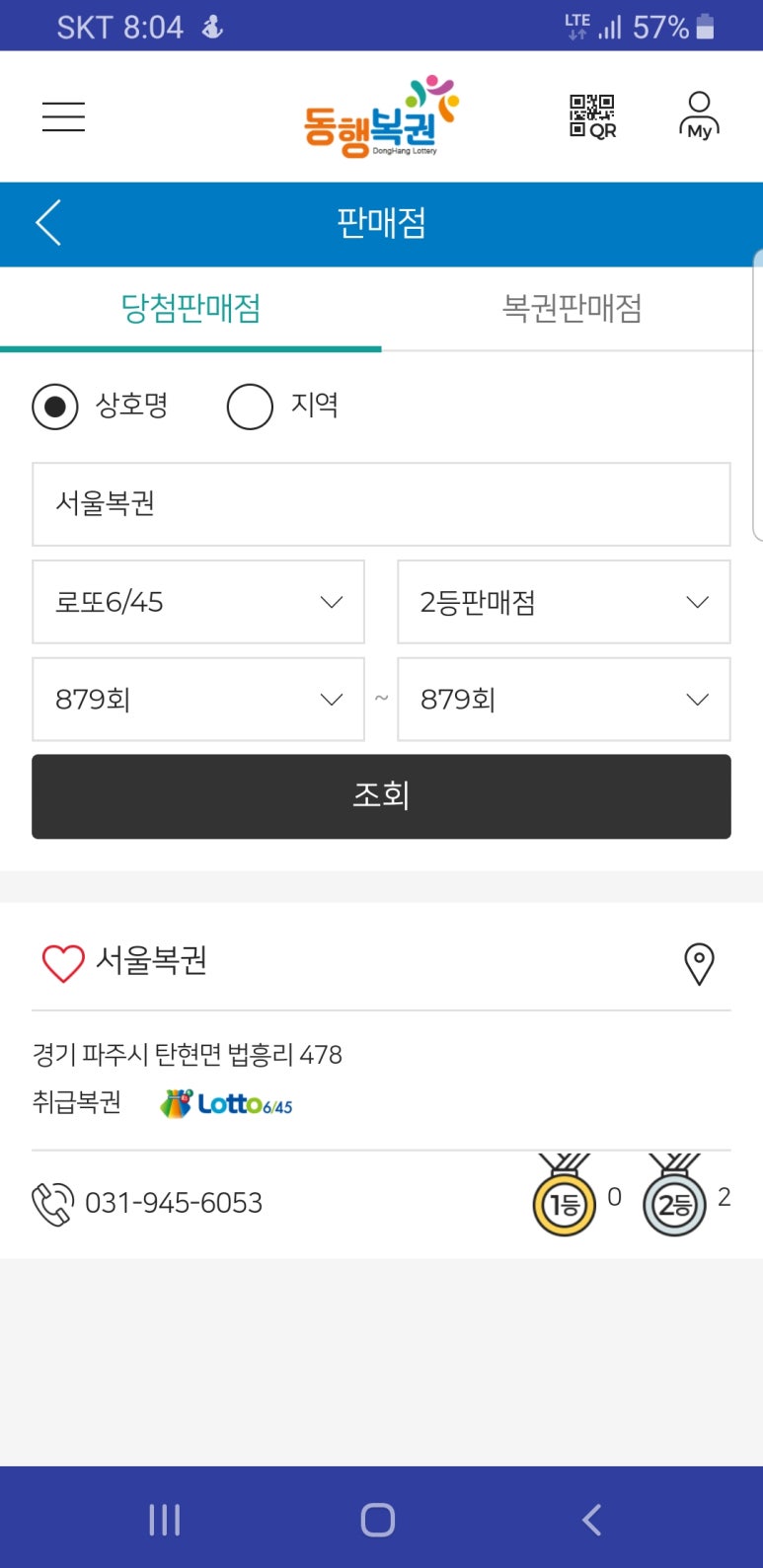The image size is (763, 1568).
Task: Favorite 서울복권 by tapping the heart icon
Action: [61, 962]
